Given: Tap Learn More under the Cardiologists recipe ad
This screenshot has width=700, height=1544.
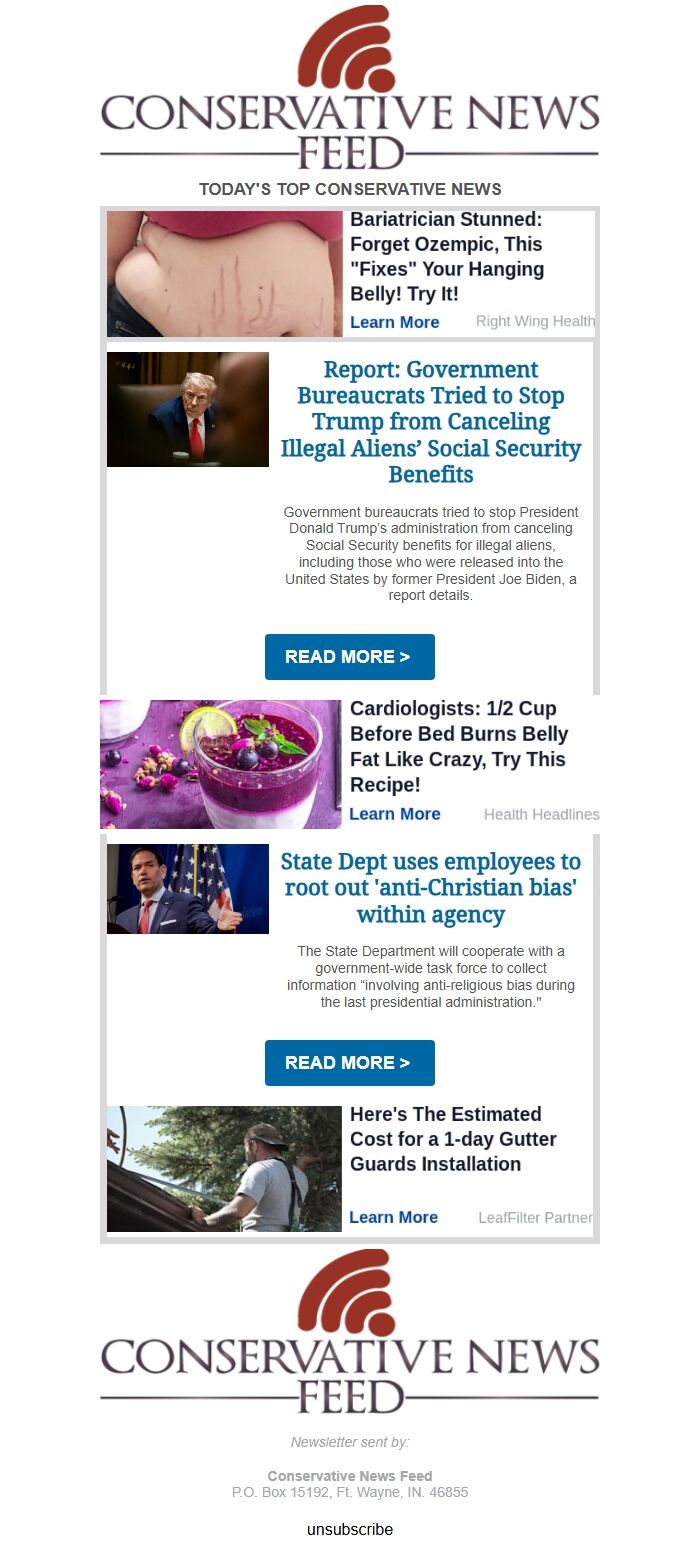Looking at the screenshot, I should (394, 814).
